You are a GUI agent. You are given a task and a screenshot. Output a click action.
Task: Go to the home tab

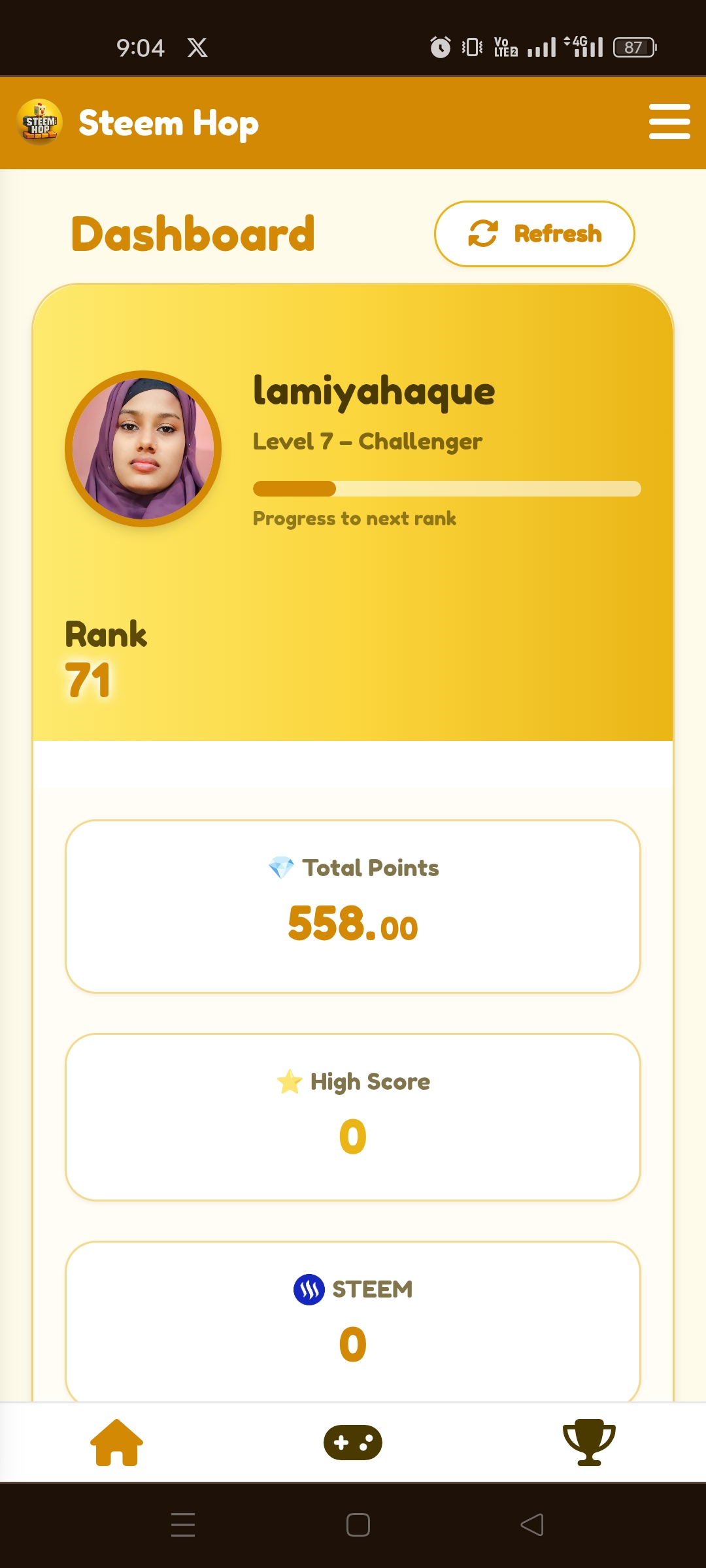pos(116,1443)
